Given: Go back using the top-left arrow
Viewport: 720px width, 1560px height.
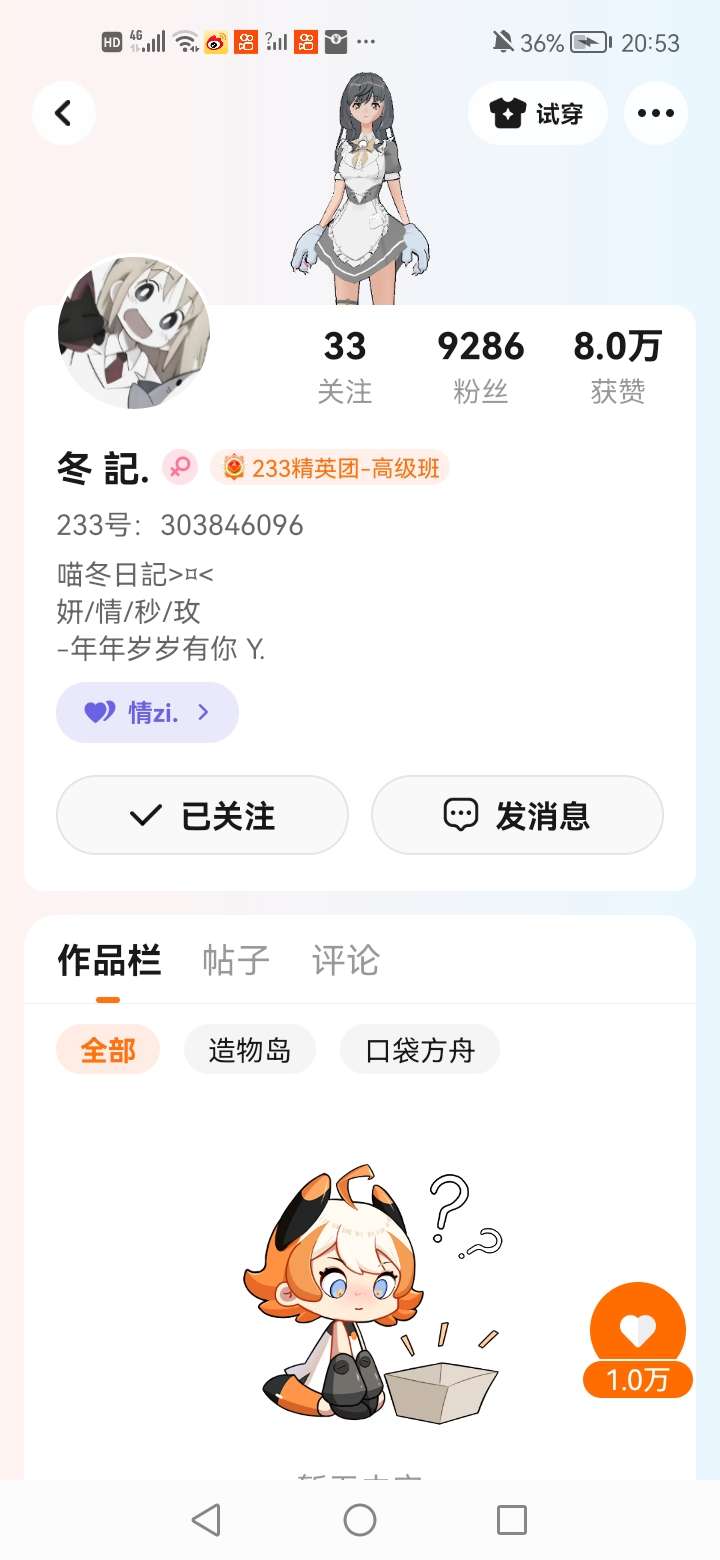Looking at the screenshot, I should click(64, 113).
